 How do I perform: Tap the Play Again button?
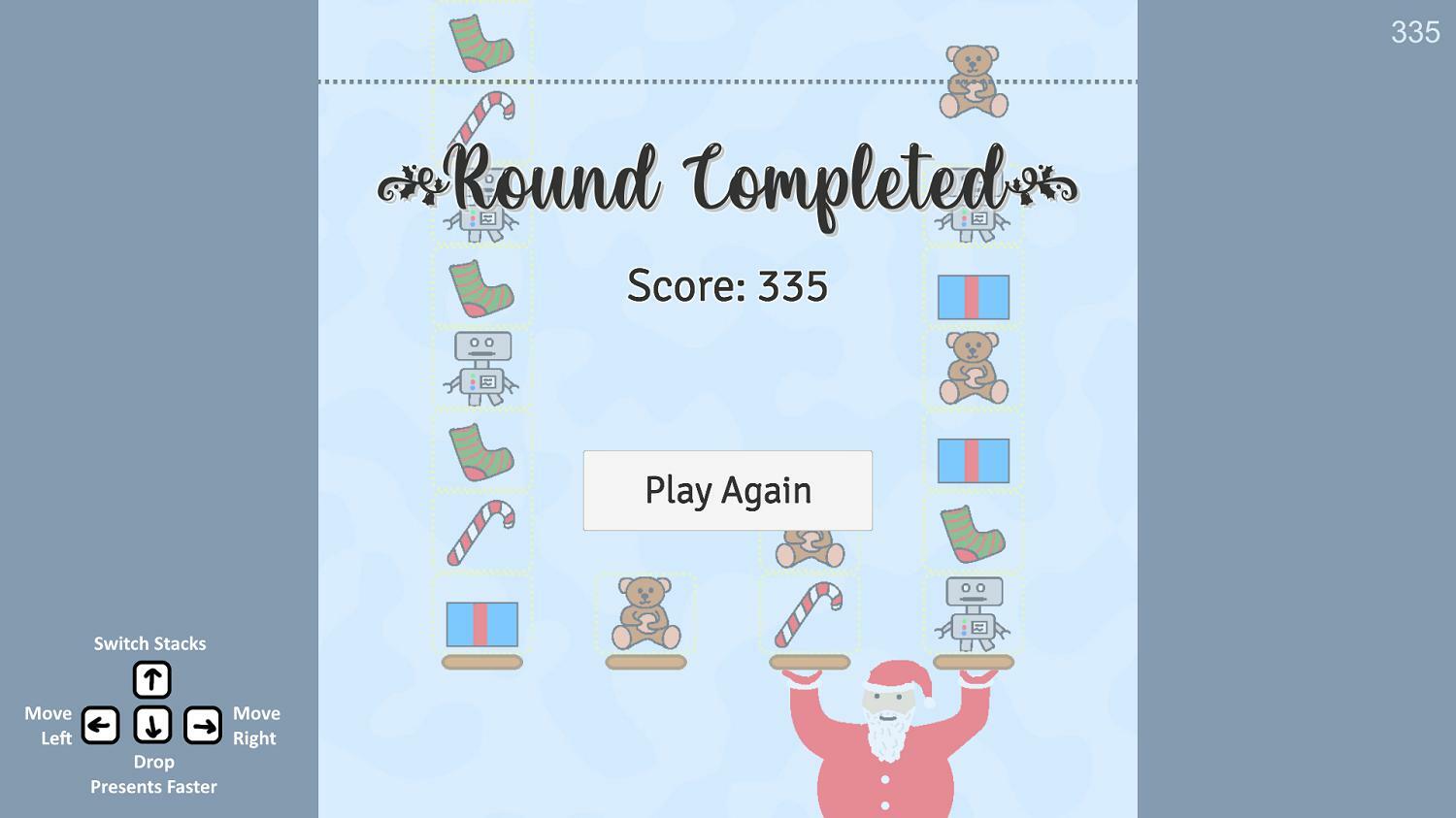click(x=727, y=490)
